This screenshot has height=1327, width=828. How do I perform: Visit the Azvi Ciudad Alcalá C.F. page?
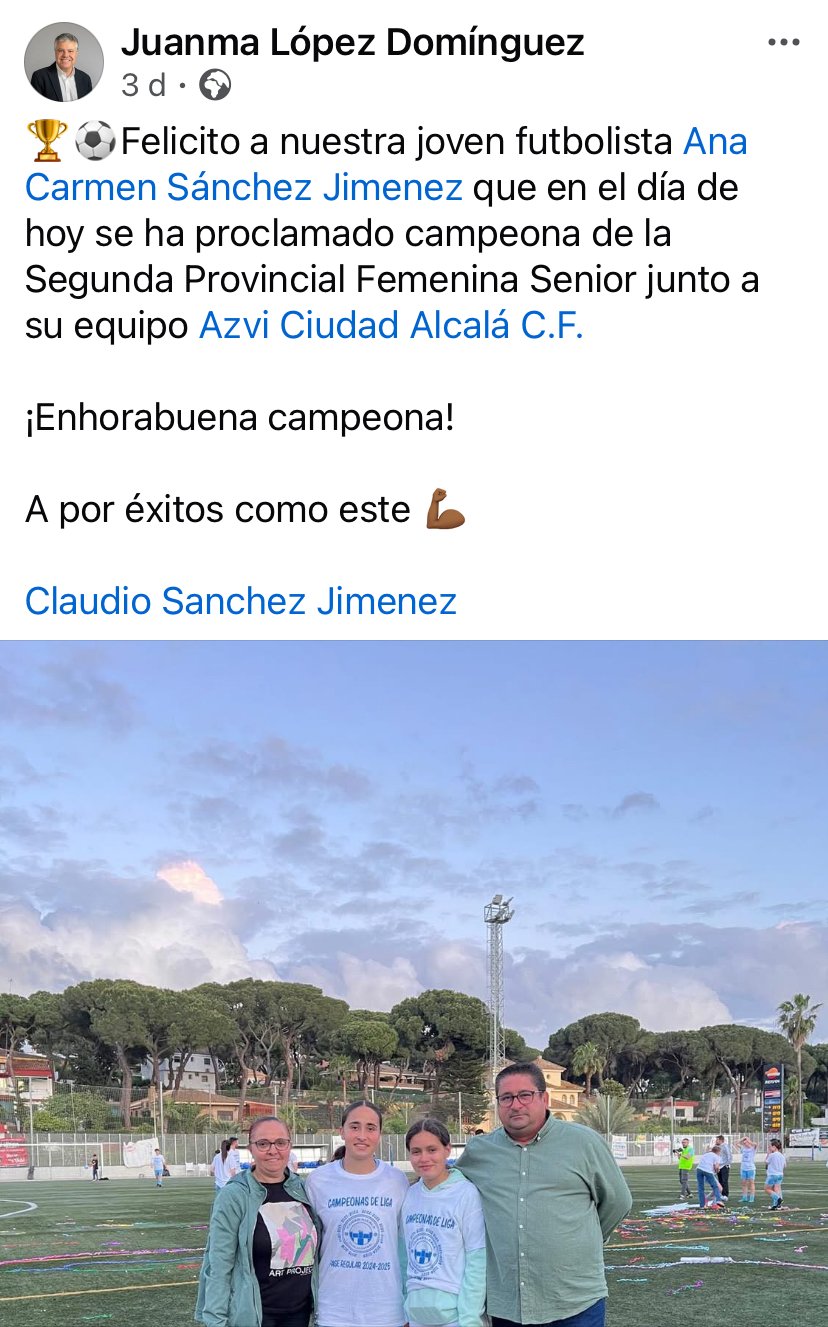point(390,326)
